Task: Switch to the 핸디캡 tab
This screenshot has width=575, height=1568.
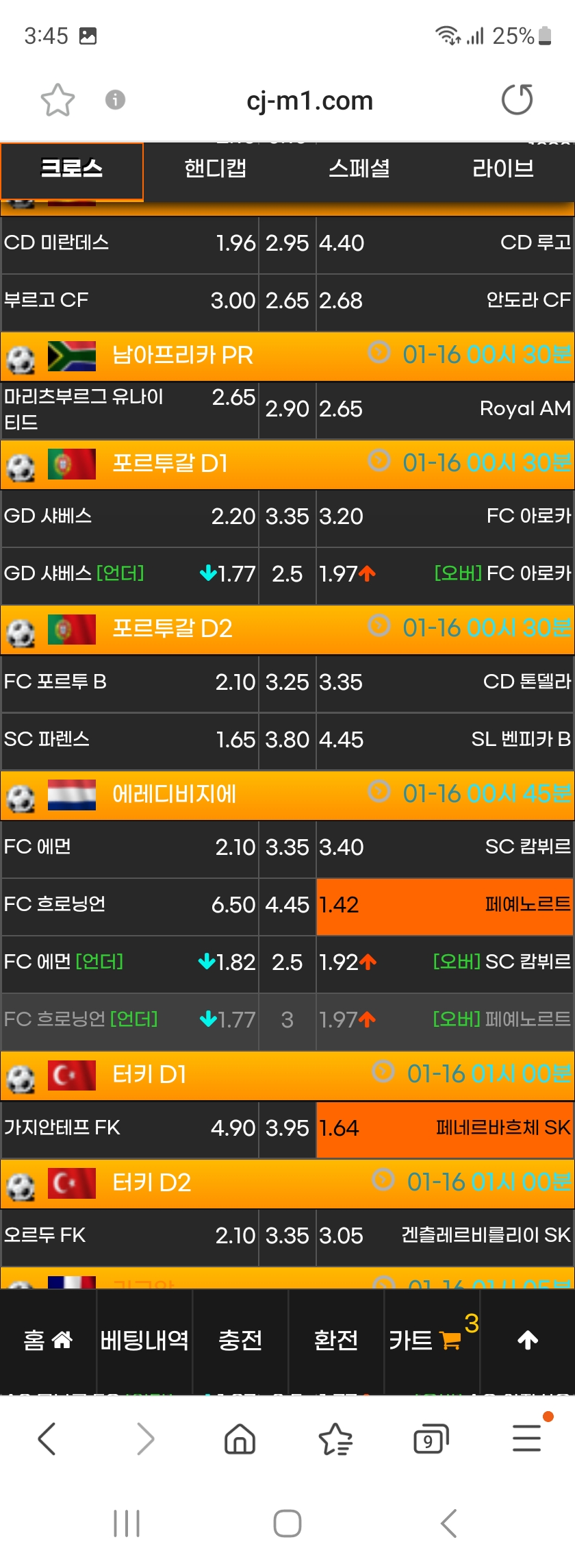Action: click(x=216, y=169)
